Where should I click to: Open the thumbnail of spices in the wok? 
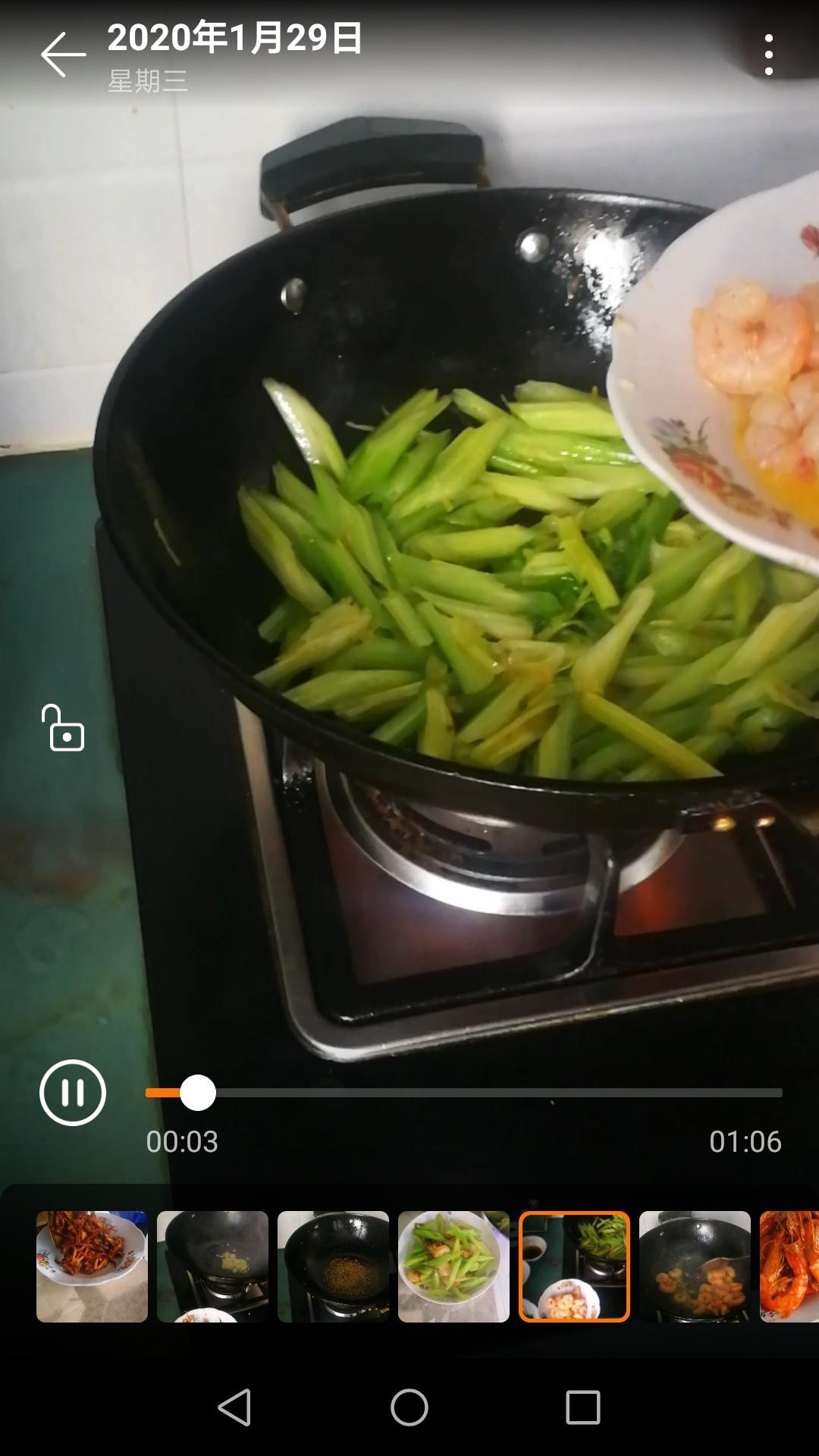click(333, 1266)
